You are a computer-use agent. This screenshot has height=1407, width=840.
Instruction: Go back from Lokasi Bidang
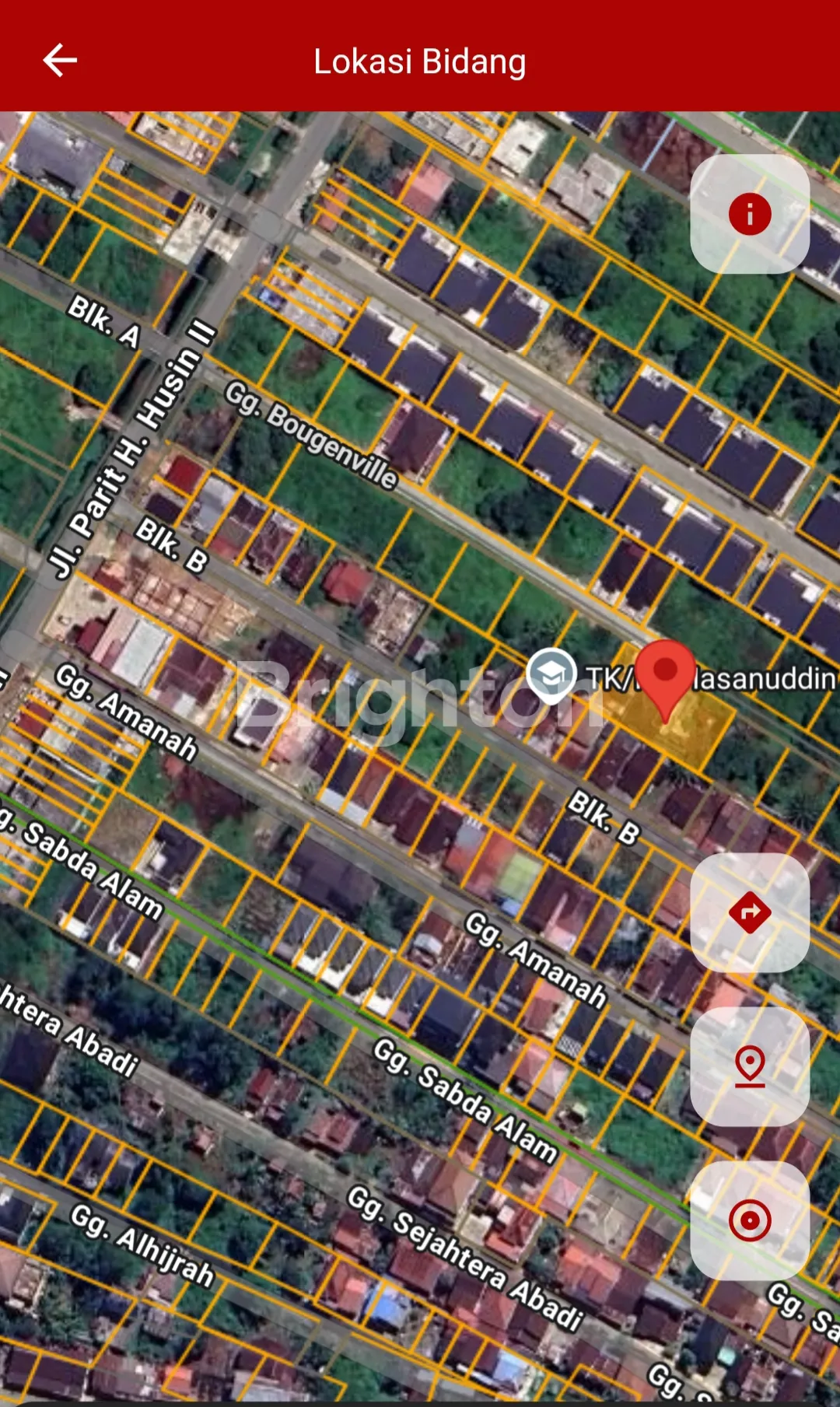(60, 61)
